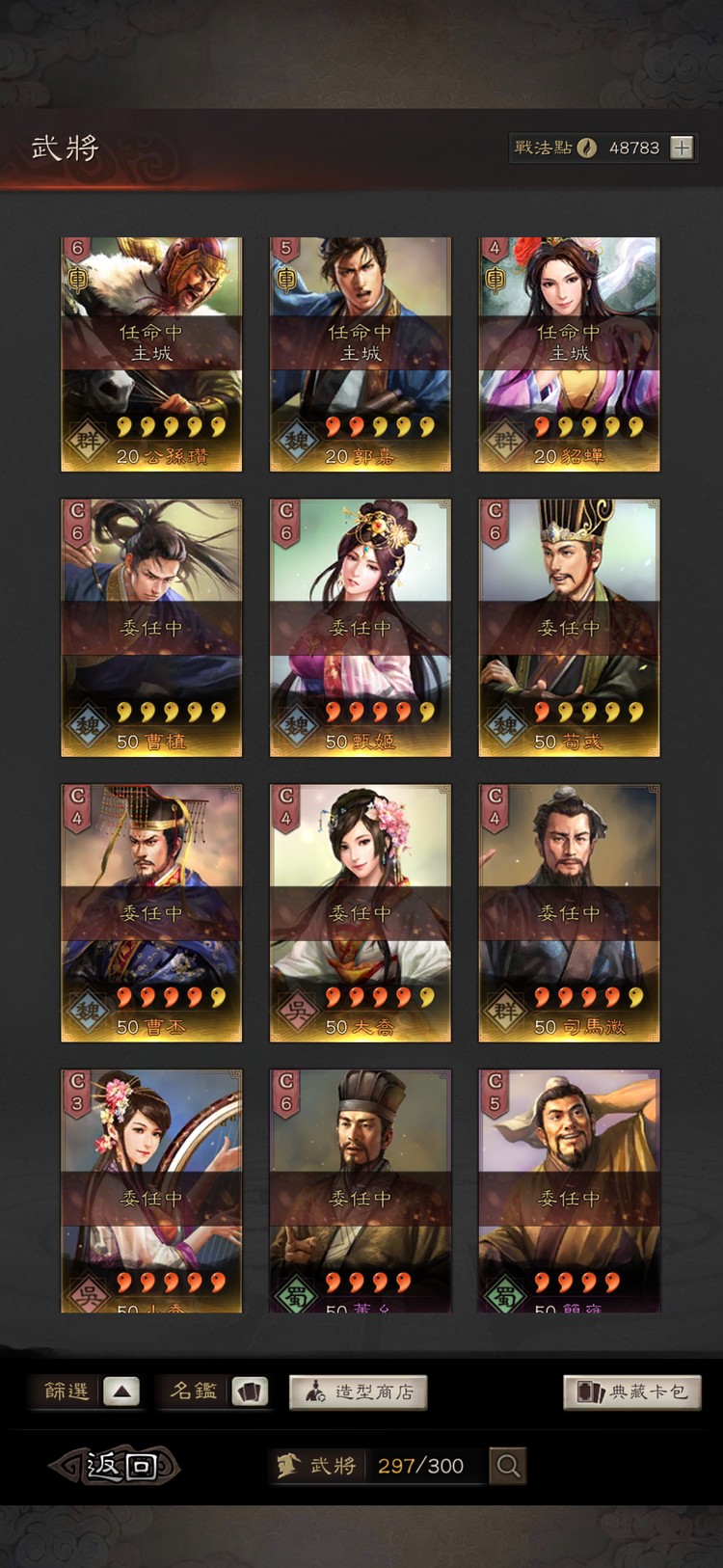Open the 公孫瓚 general card

click(x=151, y=354)
